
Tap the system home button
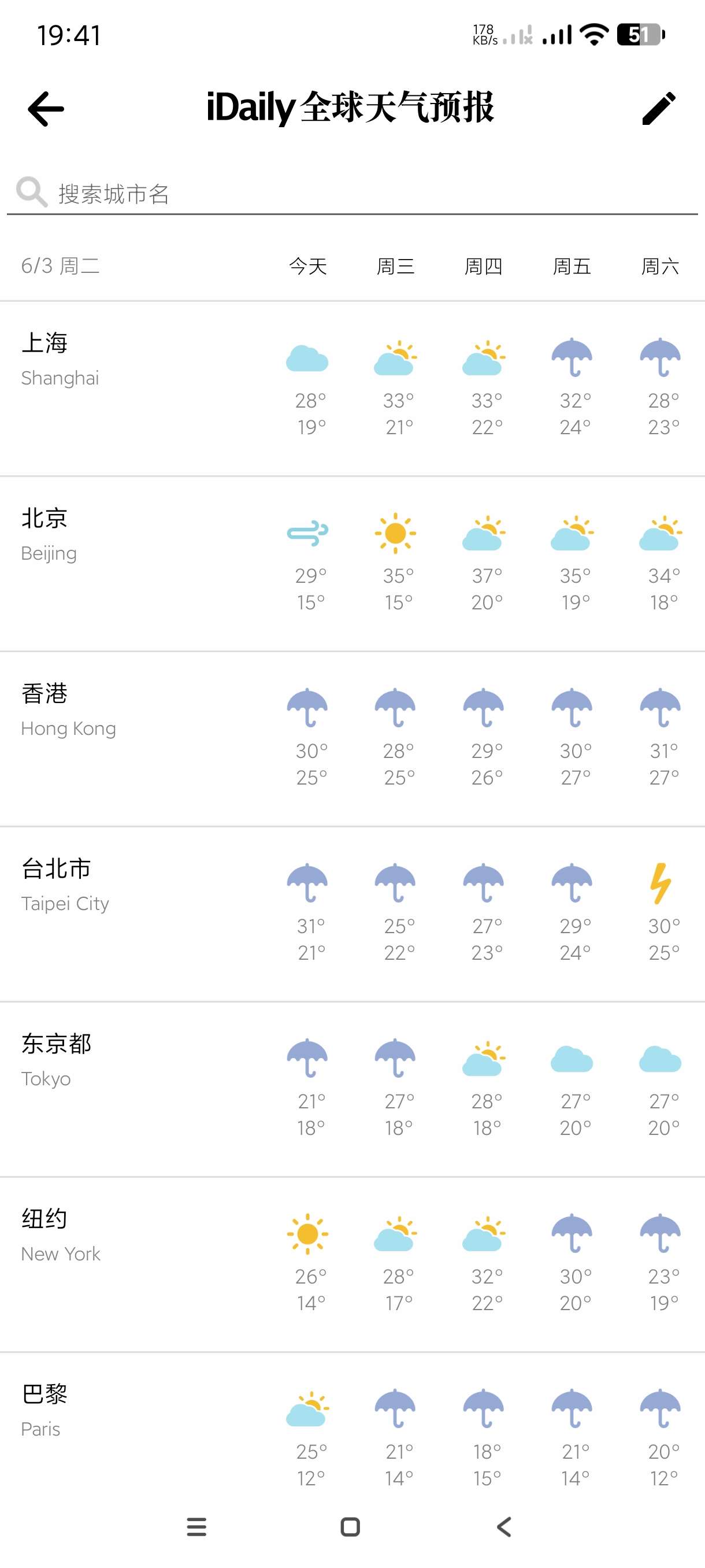pyautogui.click(x=350, y=1526)
